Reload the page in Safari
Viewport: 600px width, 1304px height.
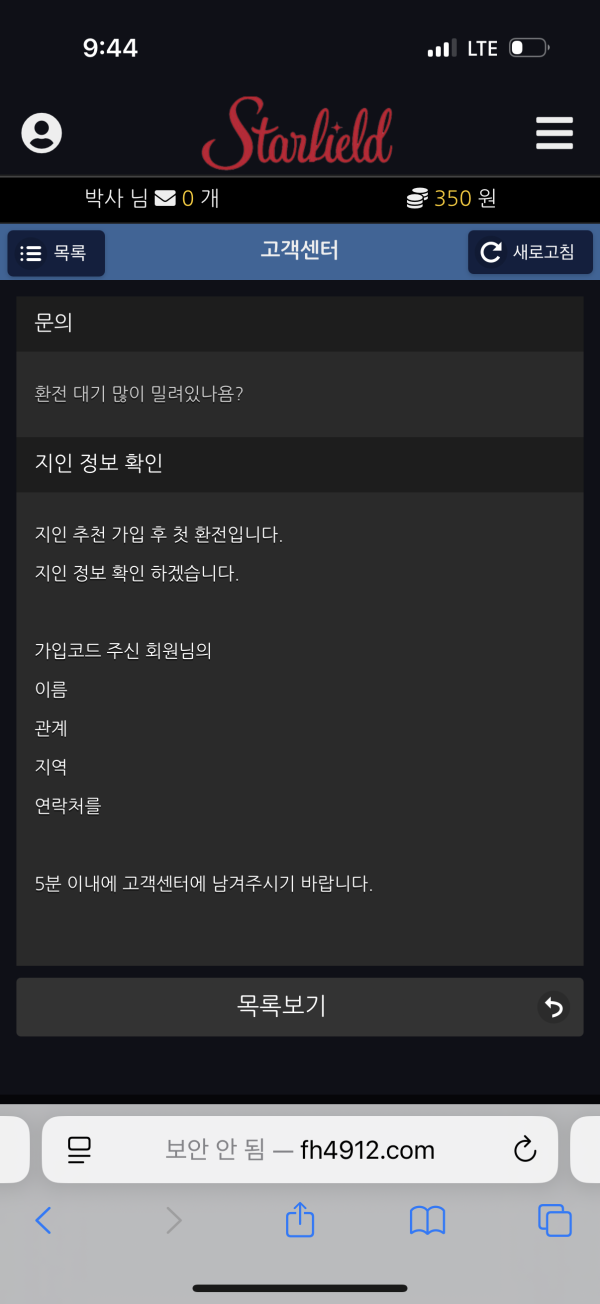point(525,1150)
